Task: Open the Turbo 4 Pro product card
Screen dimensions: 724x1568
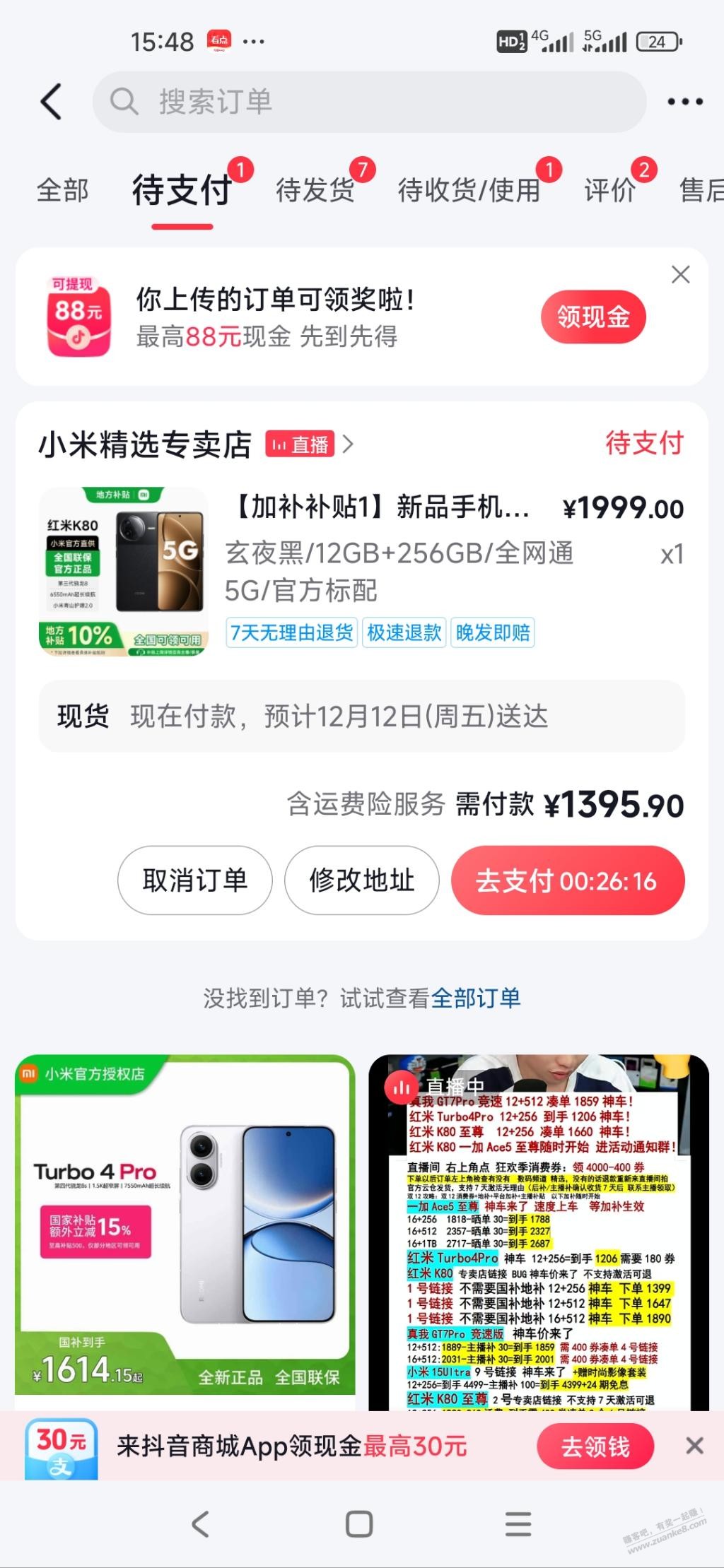Action: point(185,1224)
